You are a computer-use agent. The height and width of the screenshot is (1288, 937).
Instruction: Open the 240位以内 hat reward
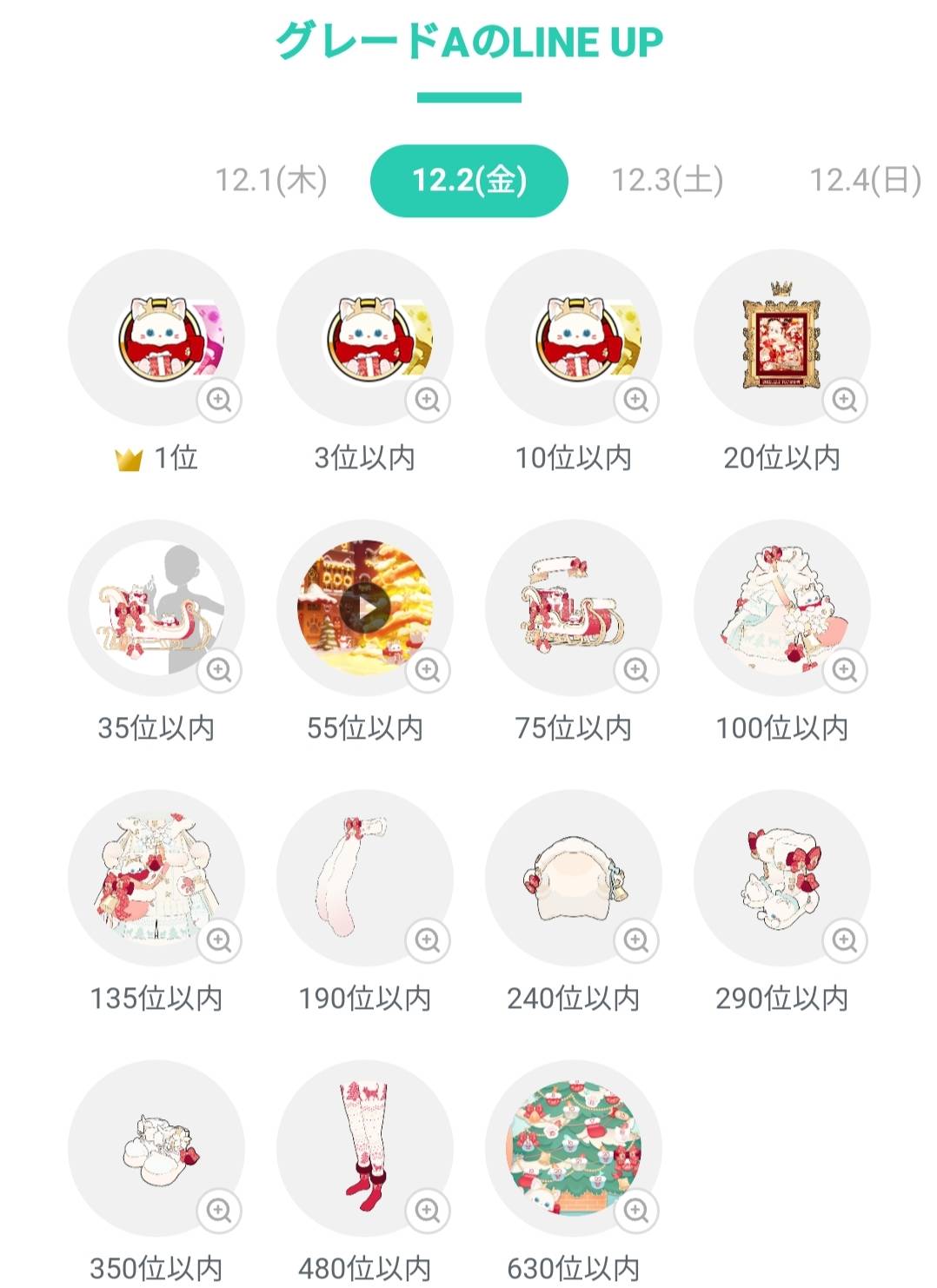[x=636, y=940]
